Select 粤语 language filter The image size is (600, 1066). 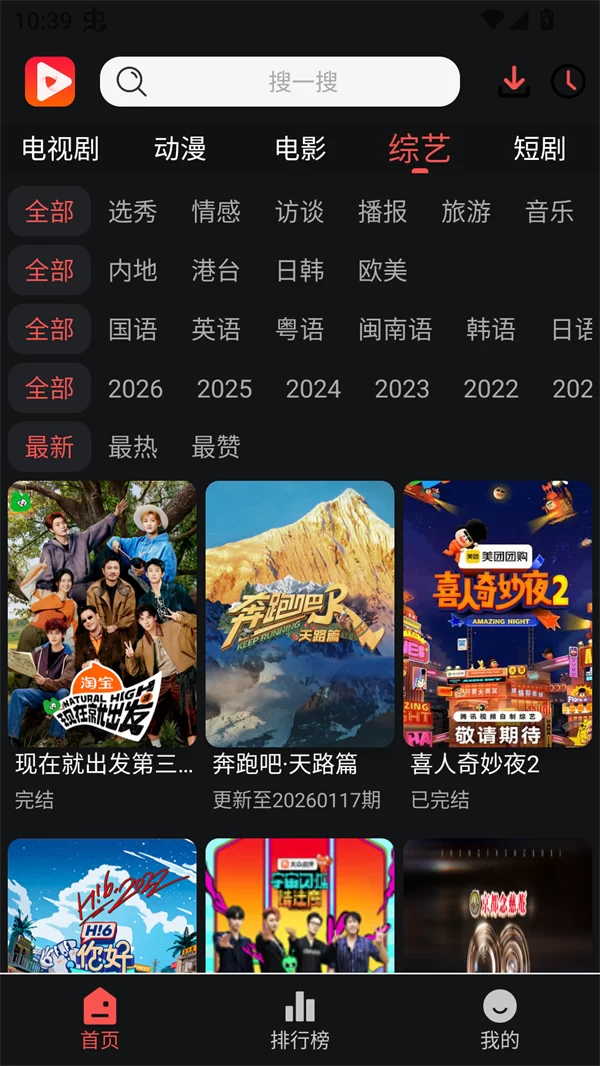(x=300, y=329)
